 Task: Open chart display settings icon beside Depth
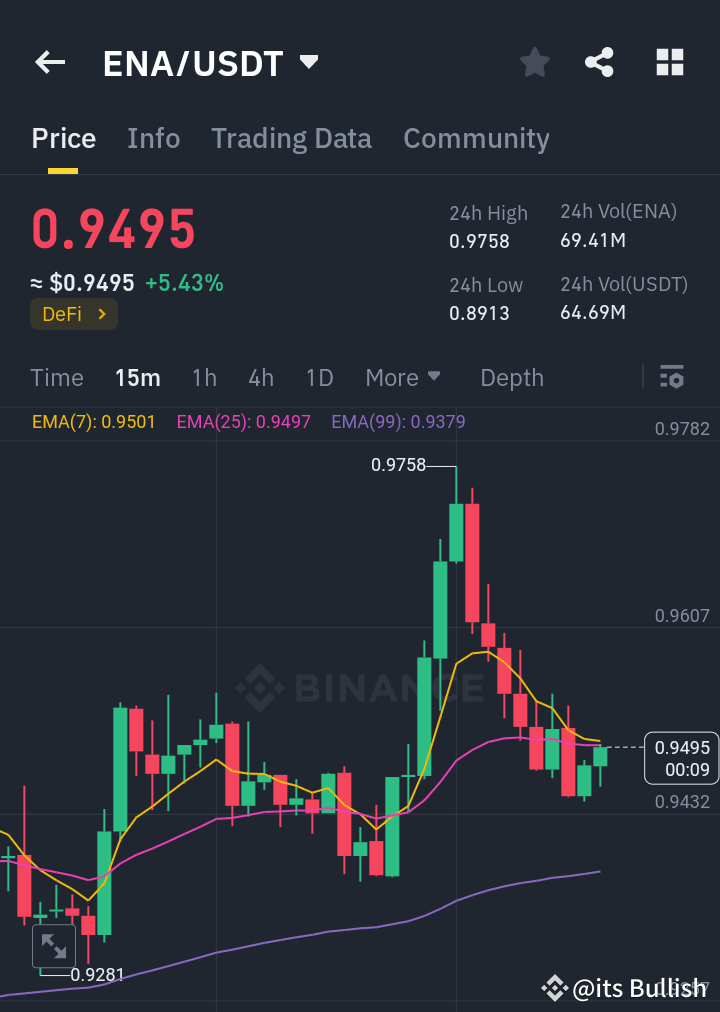671,378
